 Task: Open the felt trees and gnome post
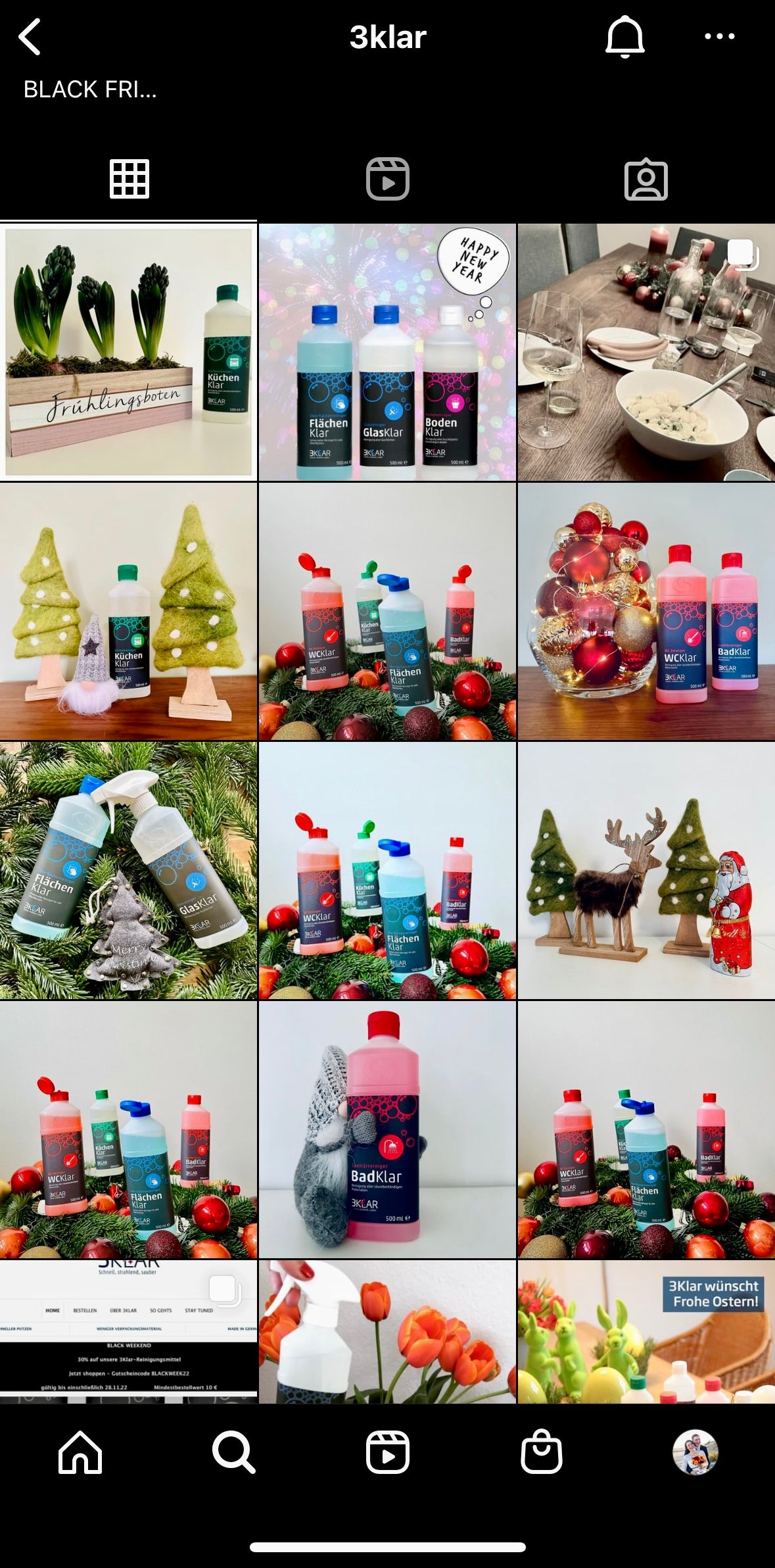pos(128,612)
